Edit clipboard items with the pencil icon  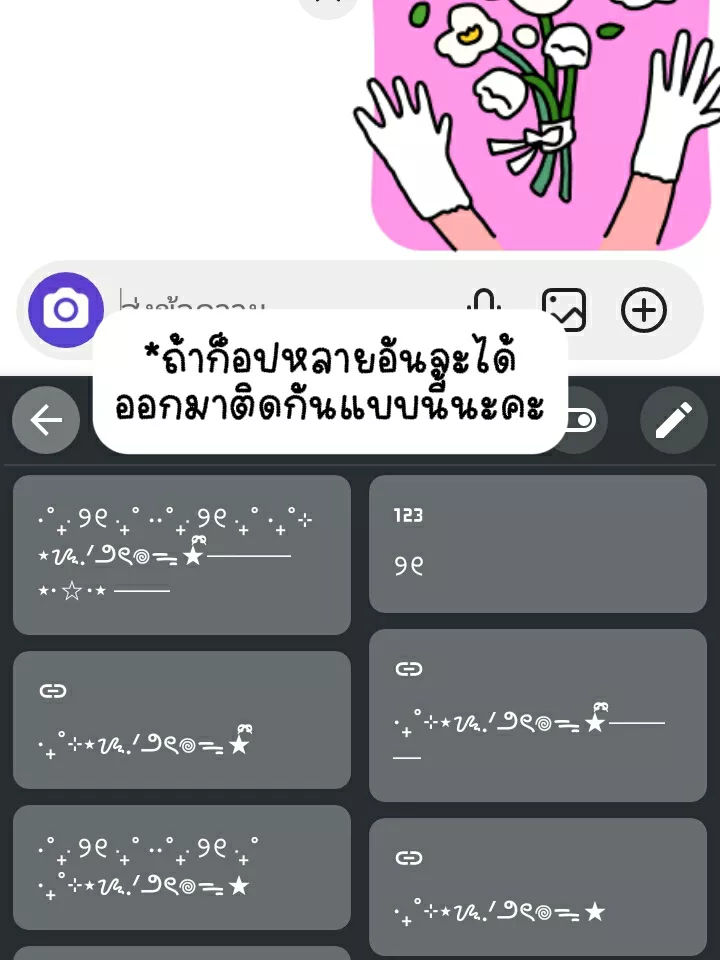pyautogui.click(x=673, y=421)
